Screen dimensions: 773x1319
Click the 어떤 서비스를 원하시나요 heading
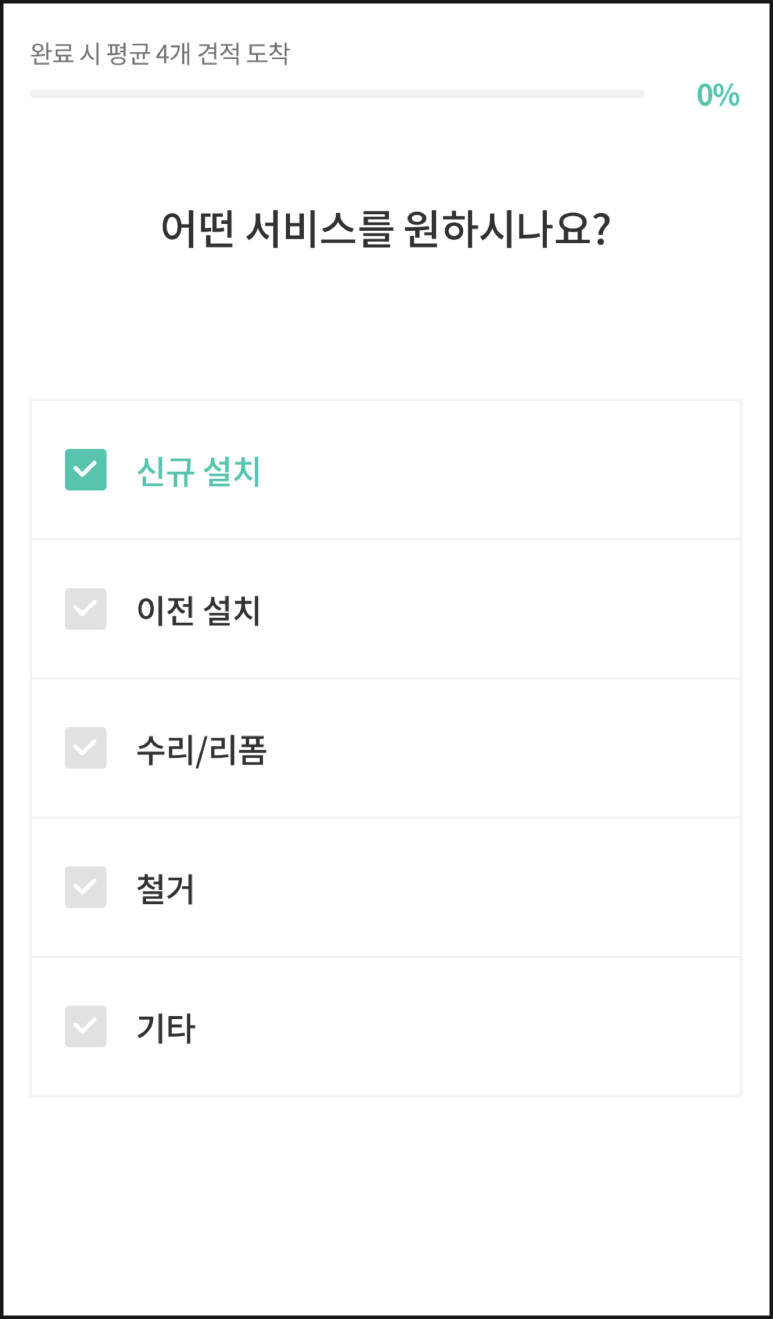[x=386, y=227]
